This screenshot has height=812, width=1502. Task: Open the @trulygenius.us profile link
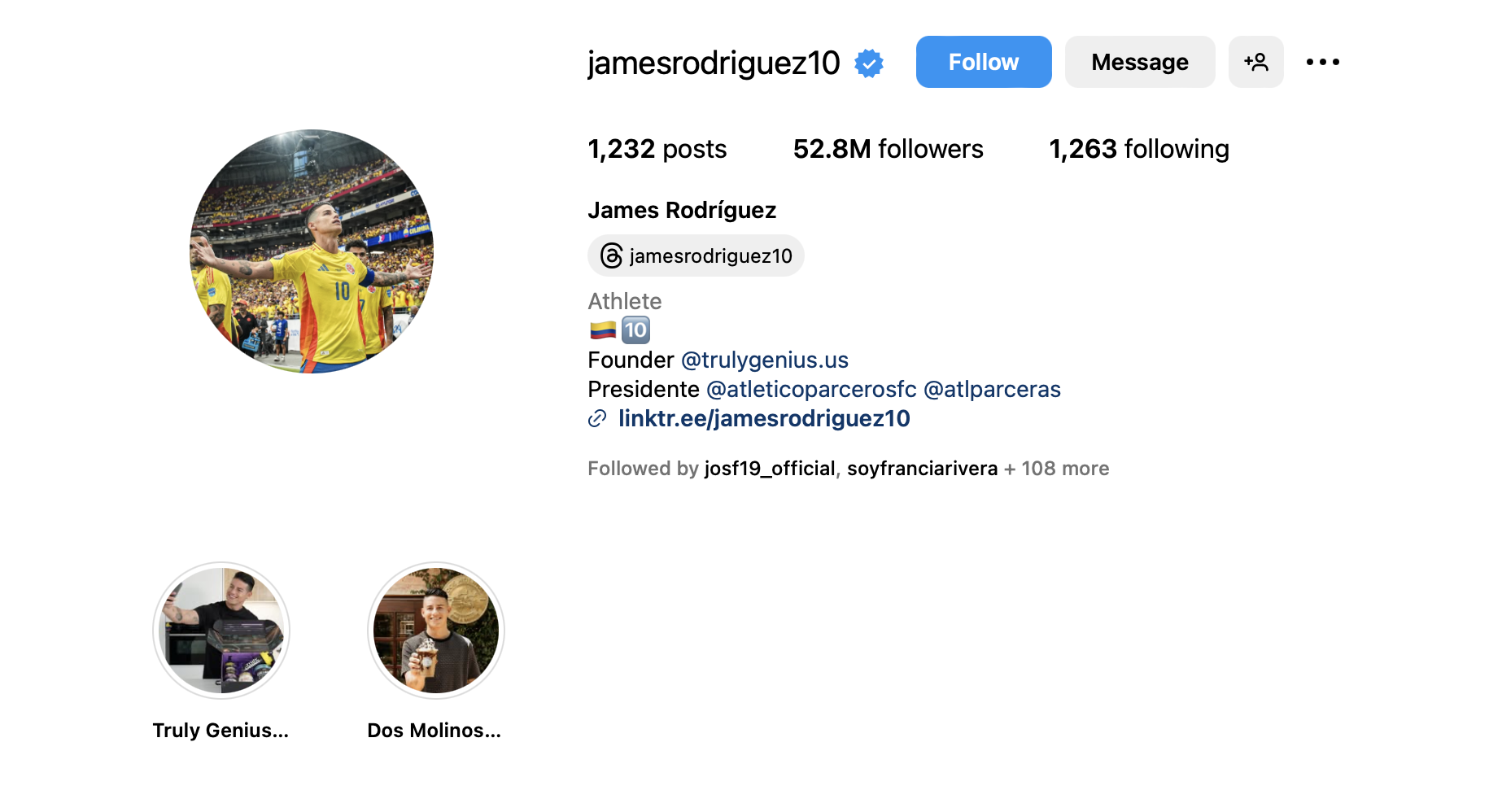pos(764,360)
